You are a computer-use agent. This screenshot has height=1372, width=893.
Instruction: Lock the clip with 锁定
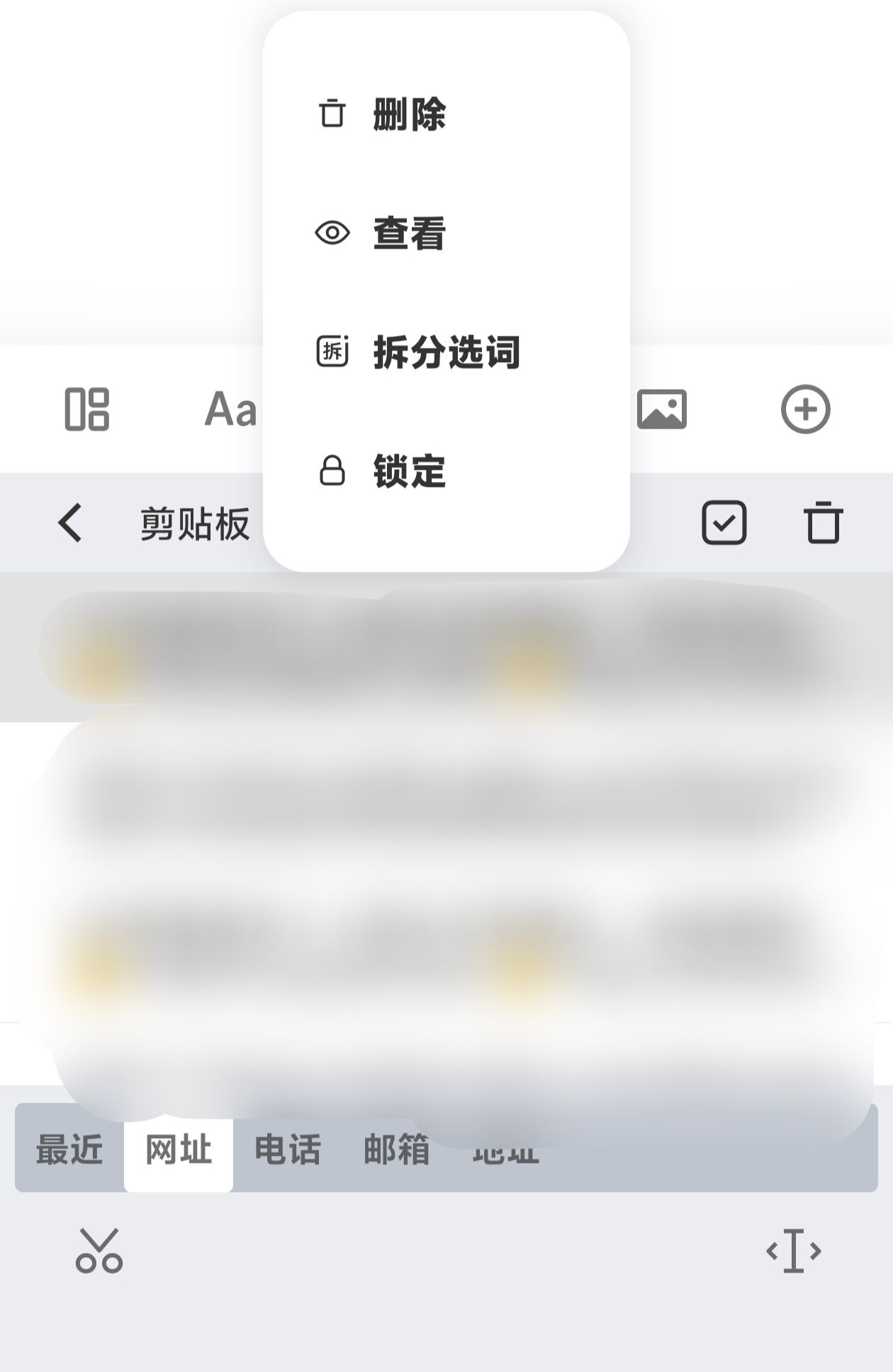(408, 471)
